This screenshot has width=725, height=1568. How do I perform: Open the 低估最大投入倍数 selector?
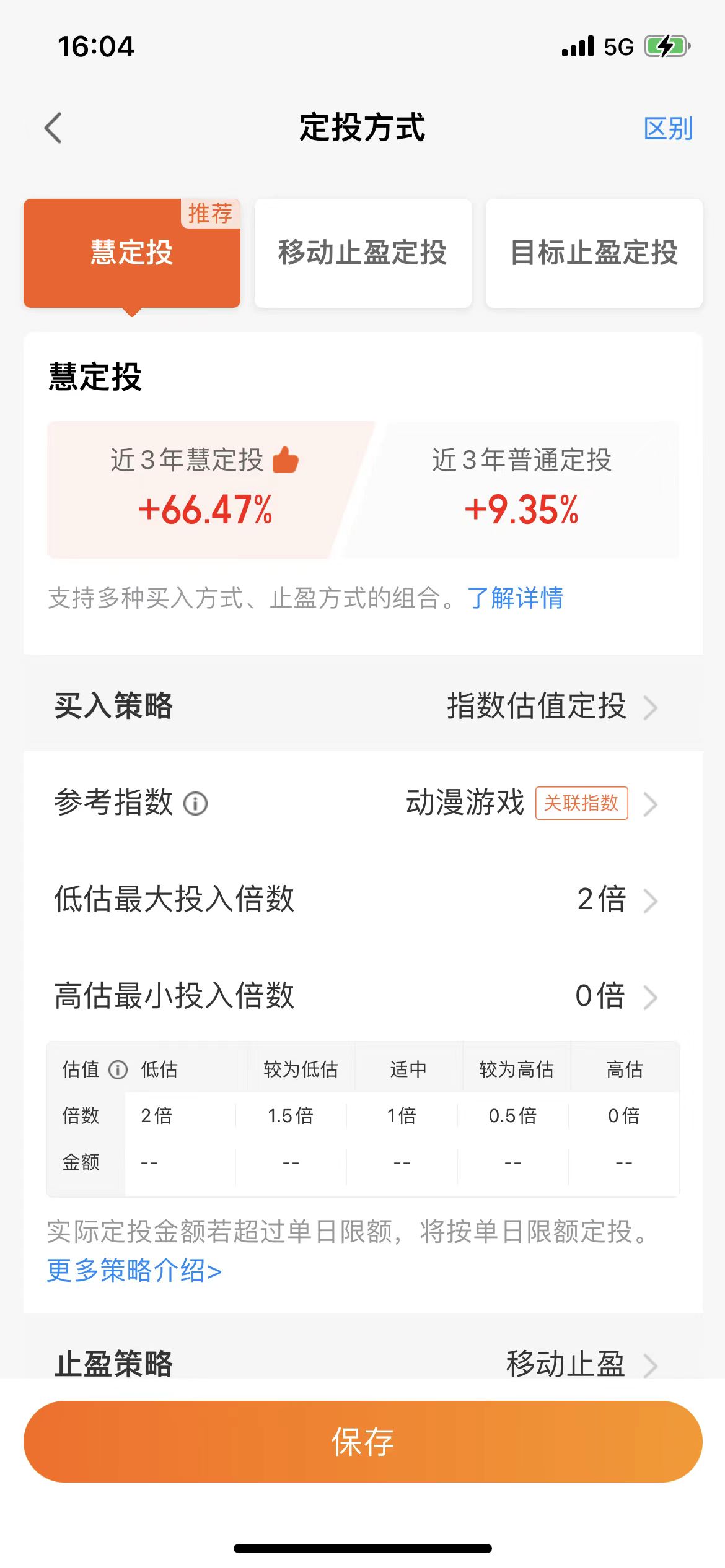coord(652,901)
